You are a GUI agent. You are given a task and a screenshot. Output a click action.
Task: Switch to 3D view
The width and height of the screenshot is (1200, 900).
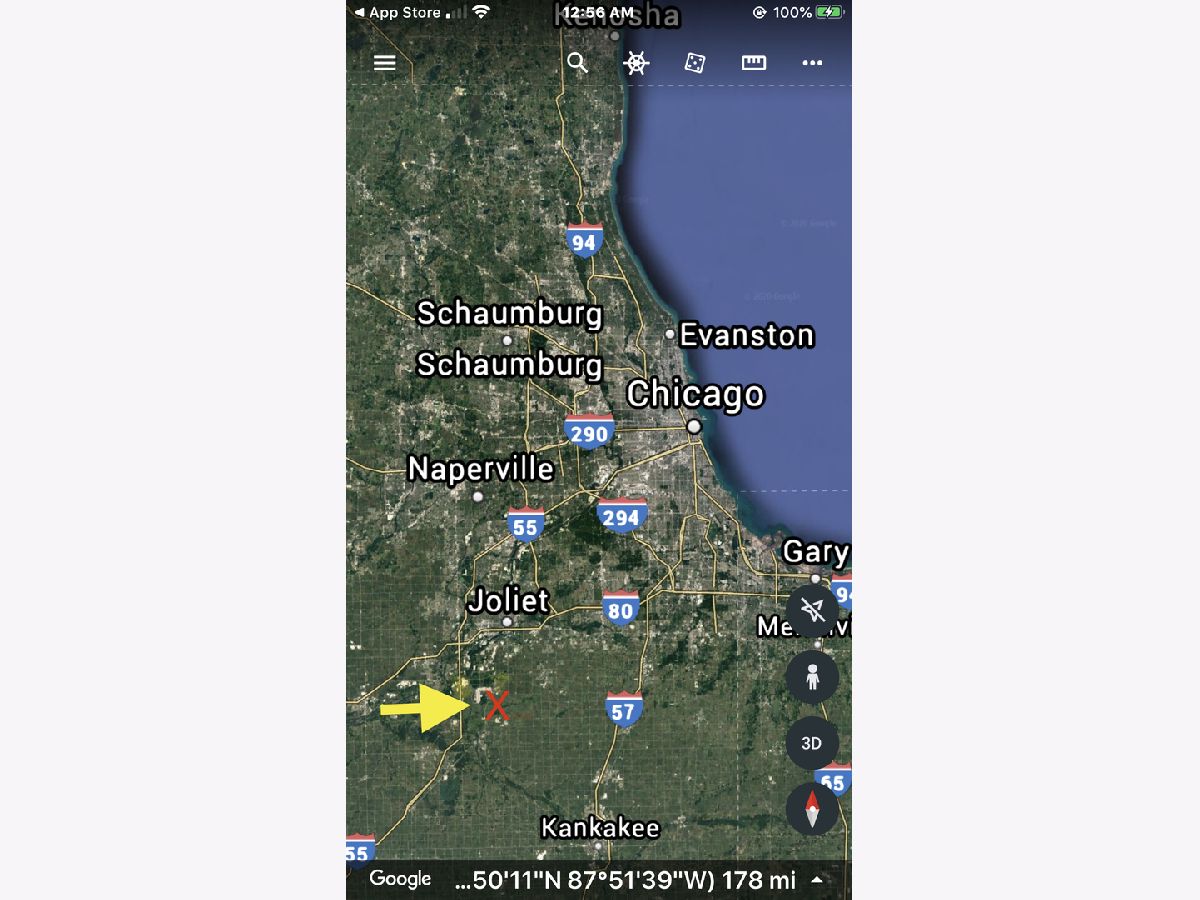coord(812,743)
